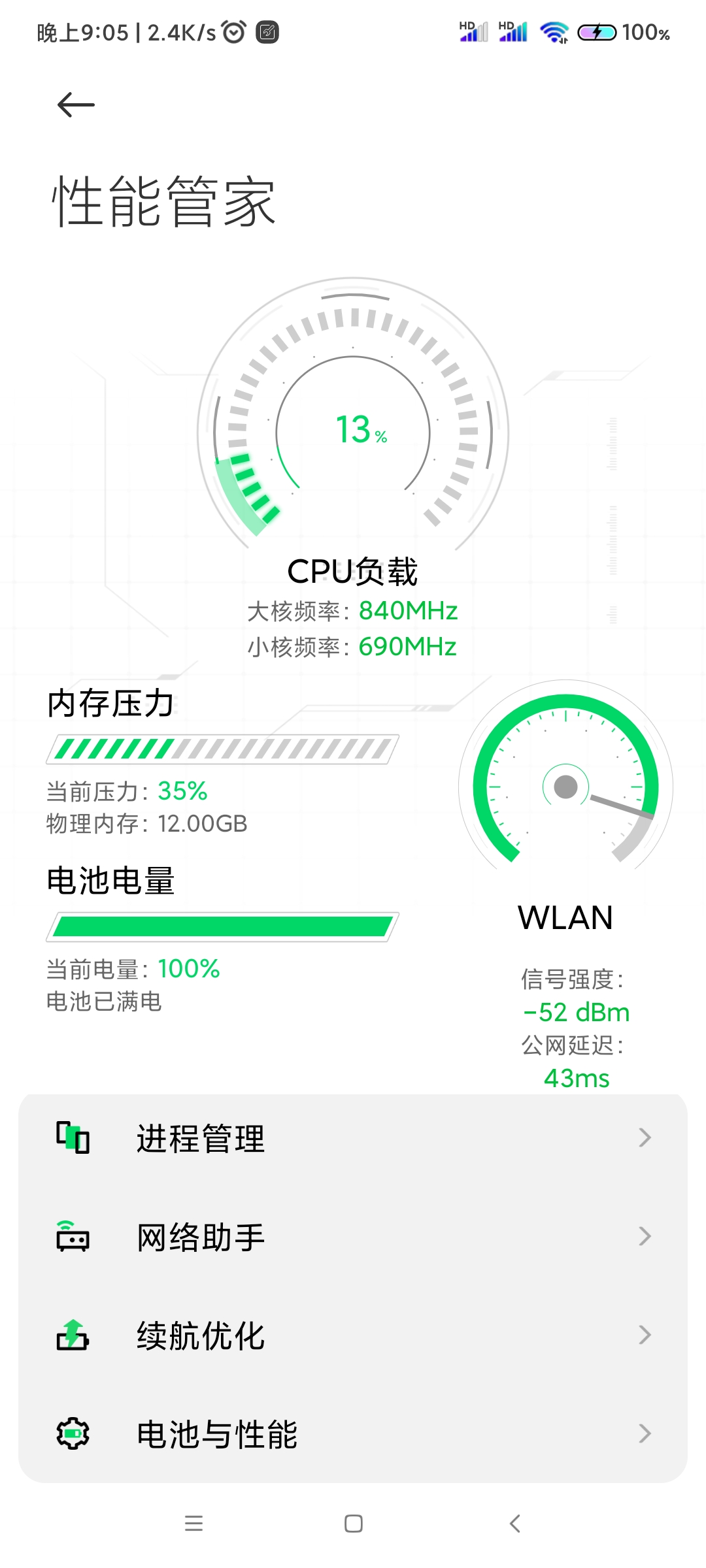Image resolution: width=706 pixels, height=1568 pixels.
Task: Open 续航优化 (battery life optimization)
Action: (353, 1335)
